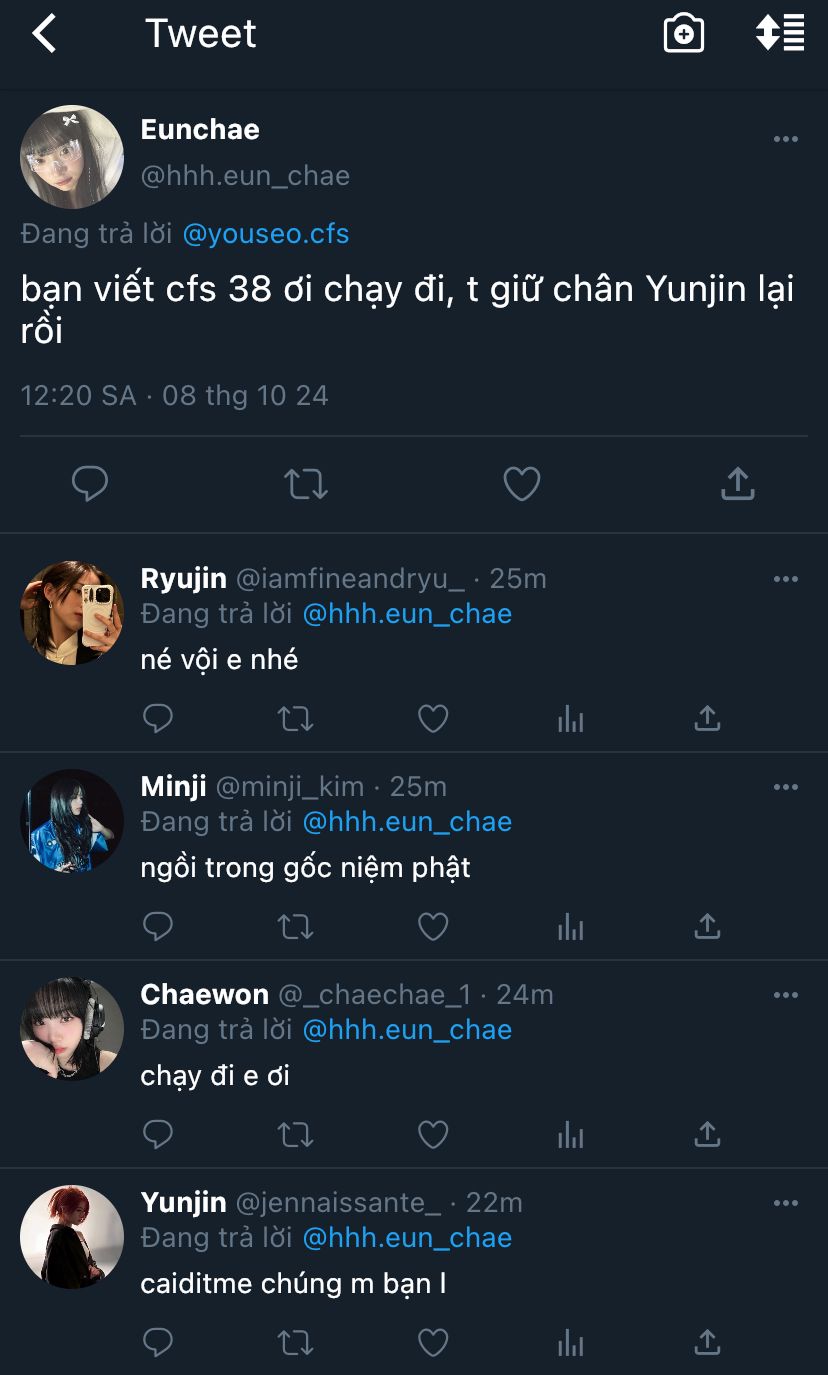Open the @youseo.cfs mention link
Viewport: 828px width, 1375px height.
pyautogui.click(x=266, y=234)
